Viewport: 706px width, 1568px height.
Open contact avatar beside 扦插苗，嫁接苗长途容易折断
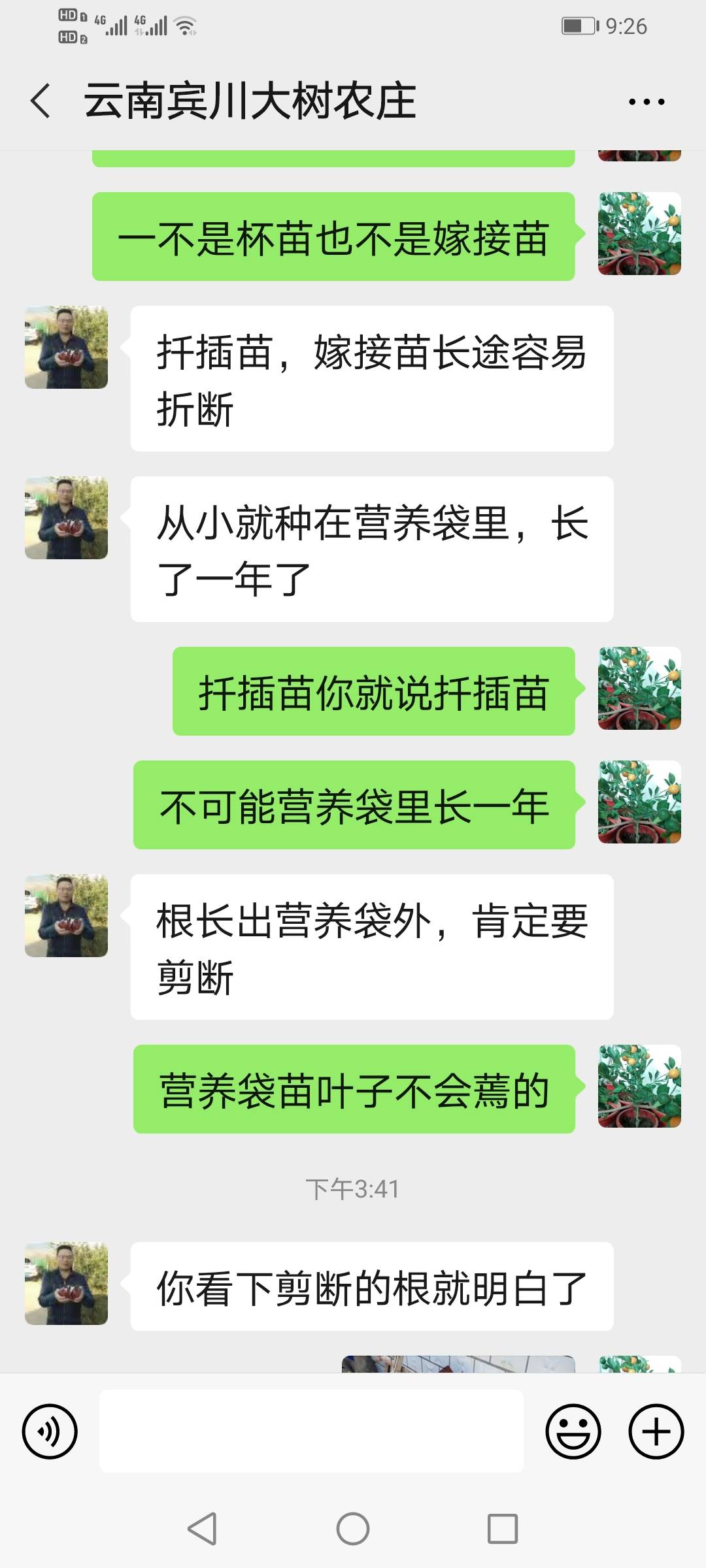(66, 348)
